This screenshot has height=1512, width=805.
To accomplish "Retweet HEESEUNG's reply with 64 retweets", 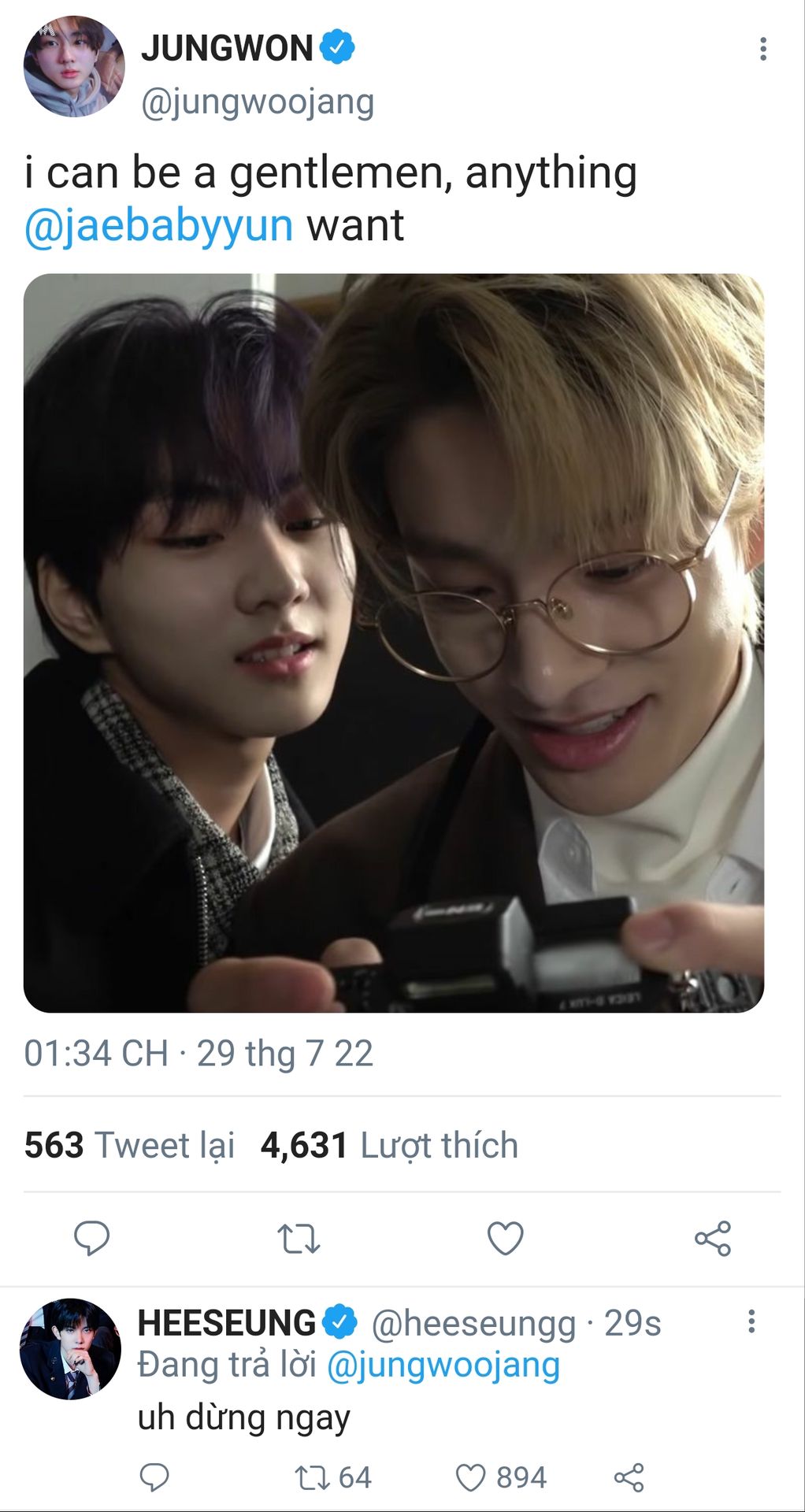I will tap(332, 1478).
